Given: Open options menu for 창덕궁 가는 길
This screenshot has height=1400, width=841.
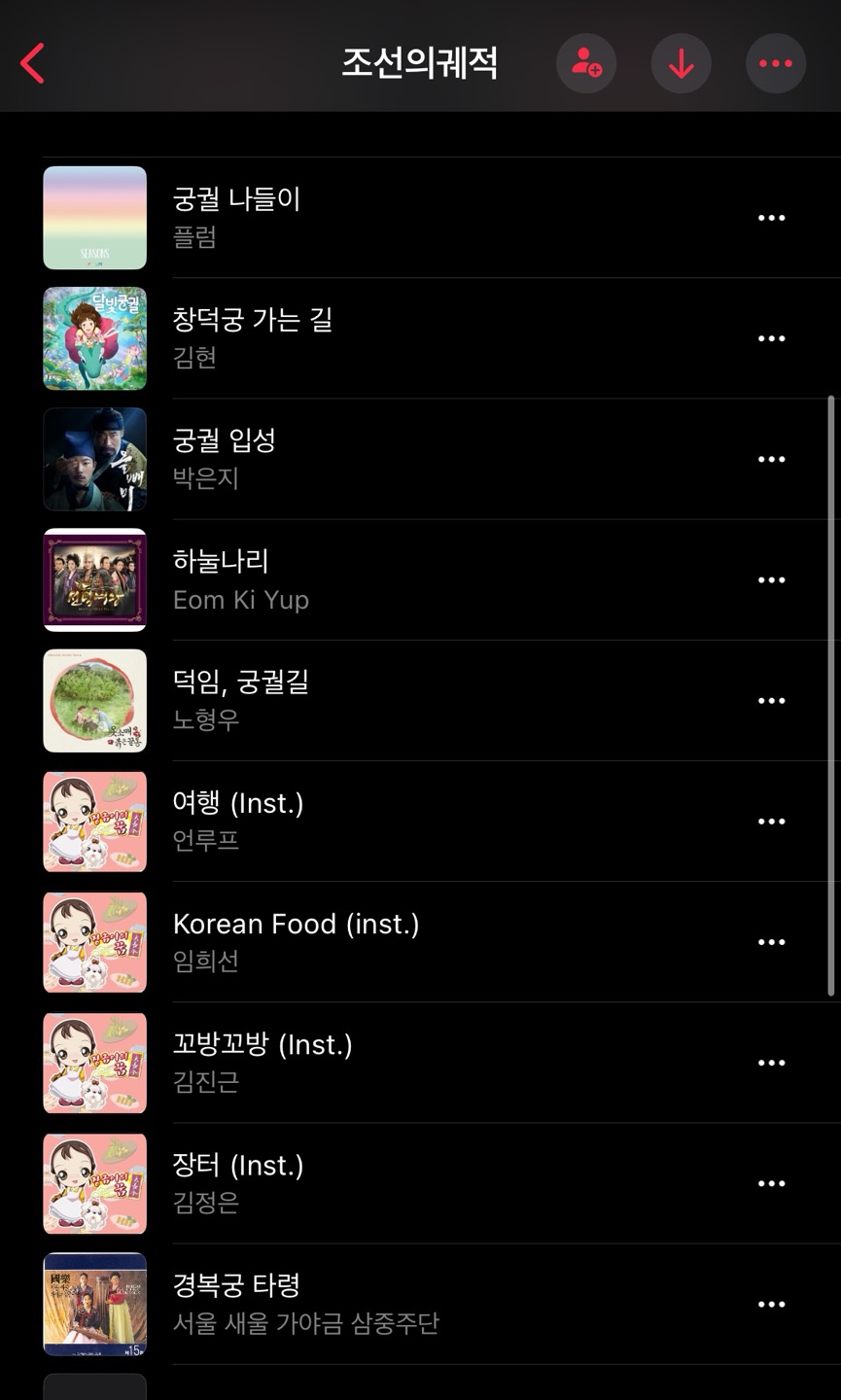Looking at the screenshot, I should 771,337.
